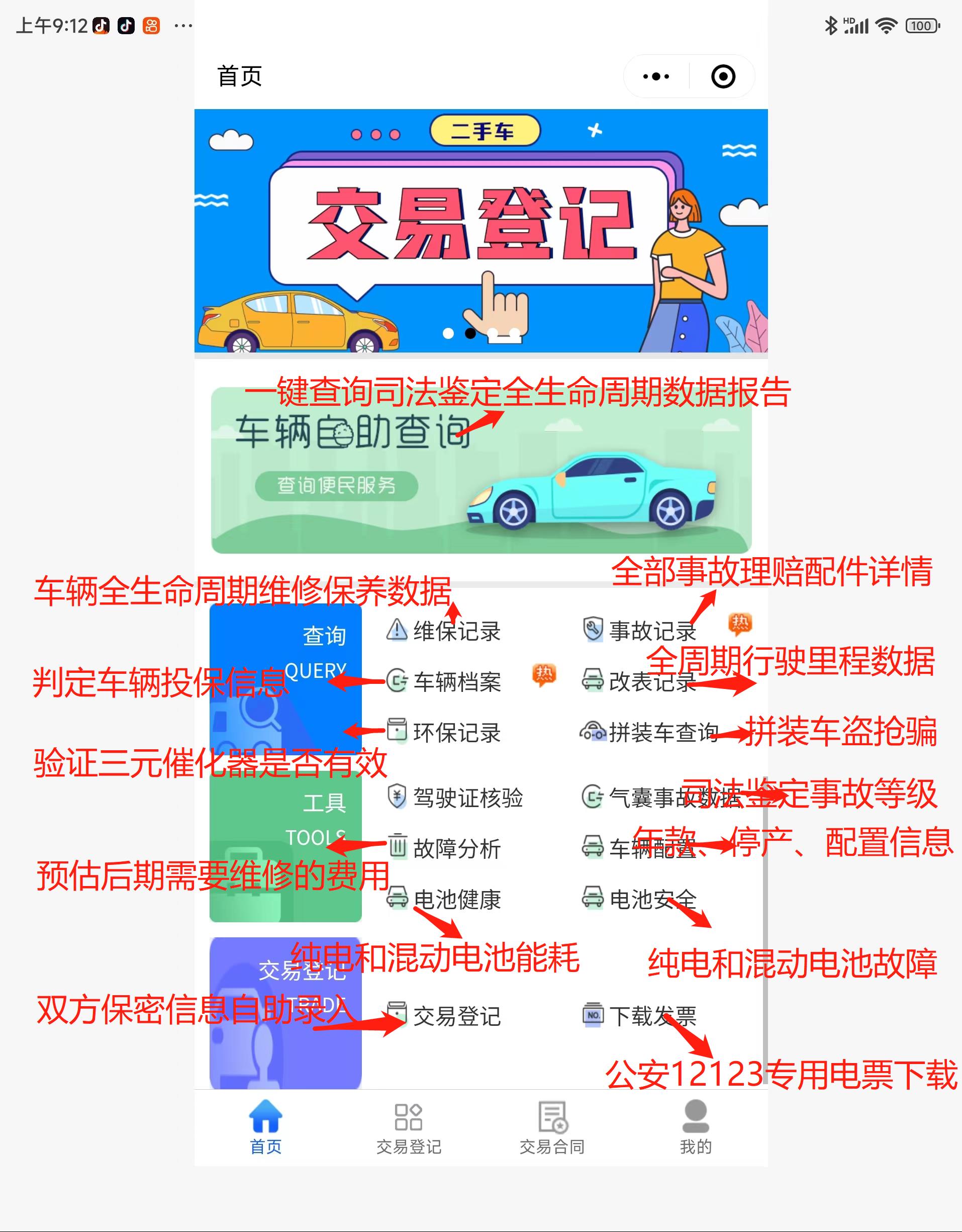Image resolution: width=962 pixels, height=1232 pixels.
Task: Open 事故记录 query
Action: point(640,631)
